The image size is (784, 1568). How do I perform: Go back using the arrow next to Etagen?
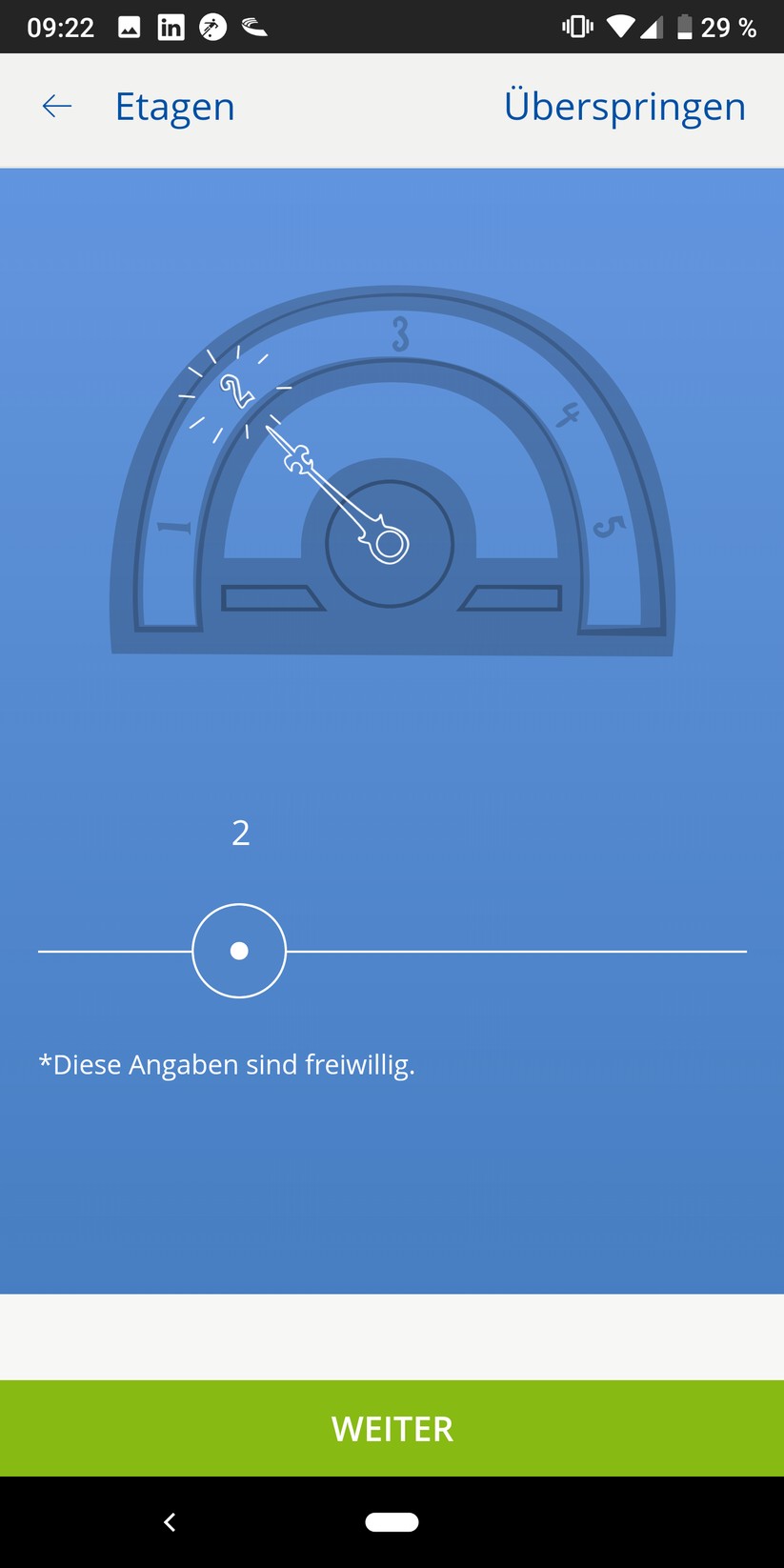(x=57, y=107)
